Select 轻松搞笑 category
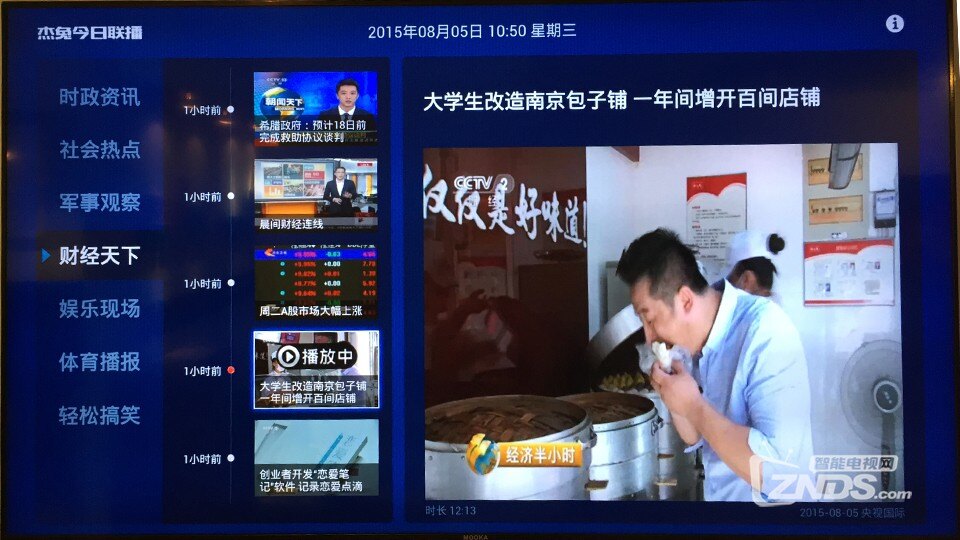960x540 pixels. coord(99,415)
